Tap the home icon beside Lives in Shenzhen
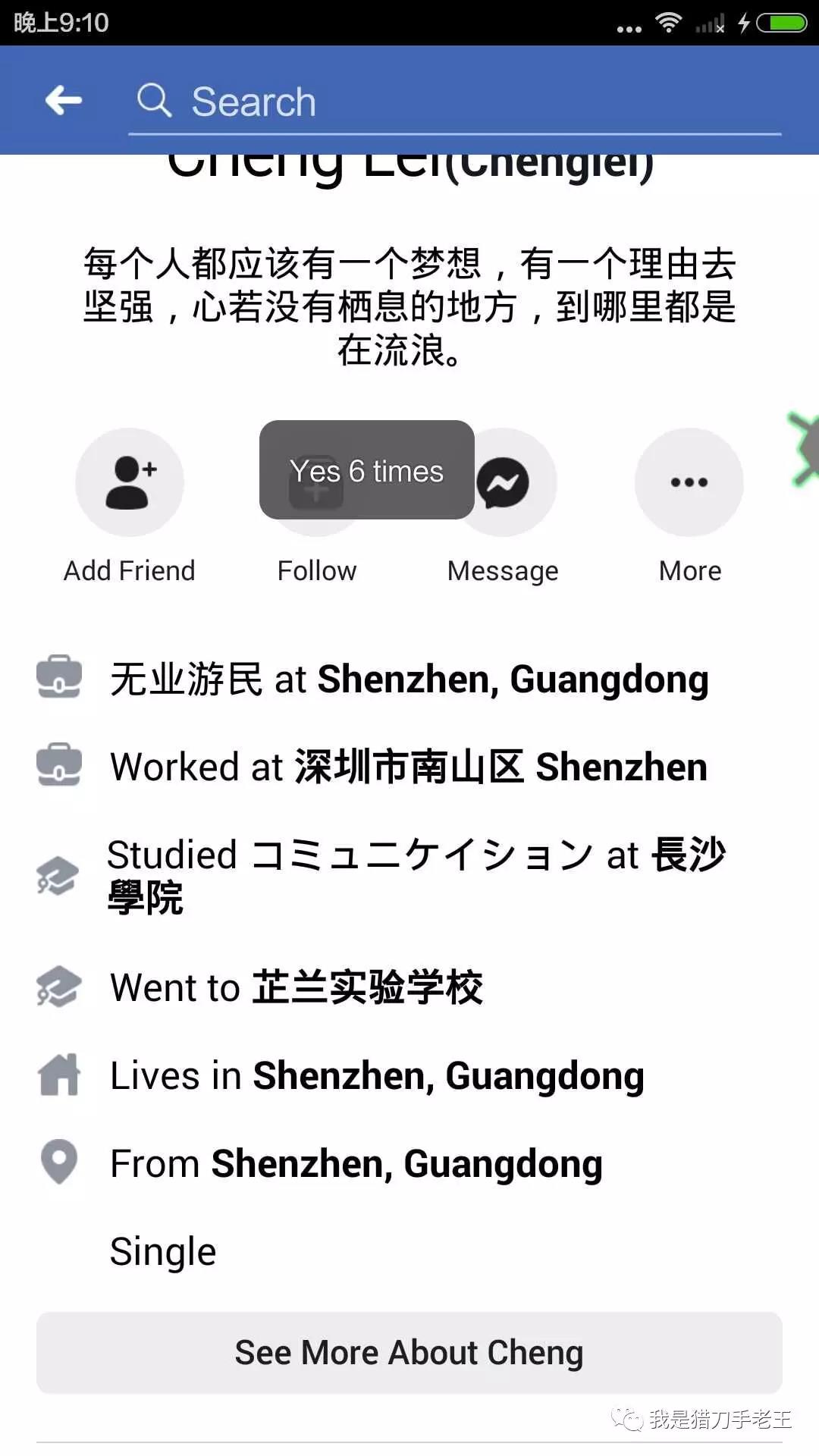Viewport: 819px width, 1456px height. point(58,1075)
